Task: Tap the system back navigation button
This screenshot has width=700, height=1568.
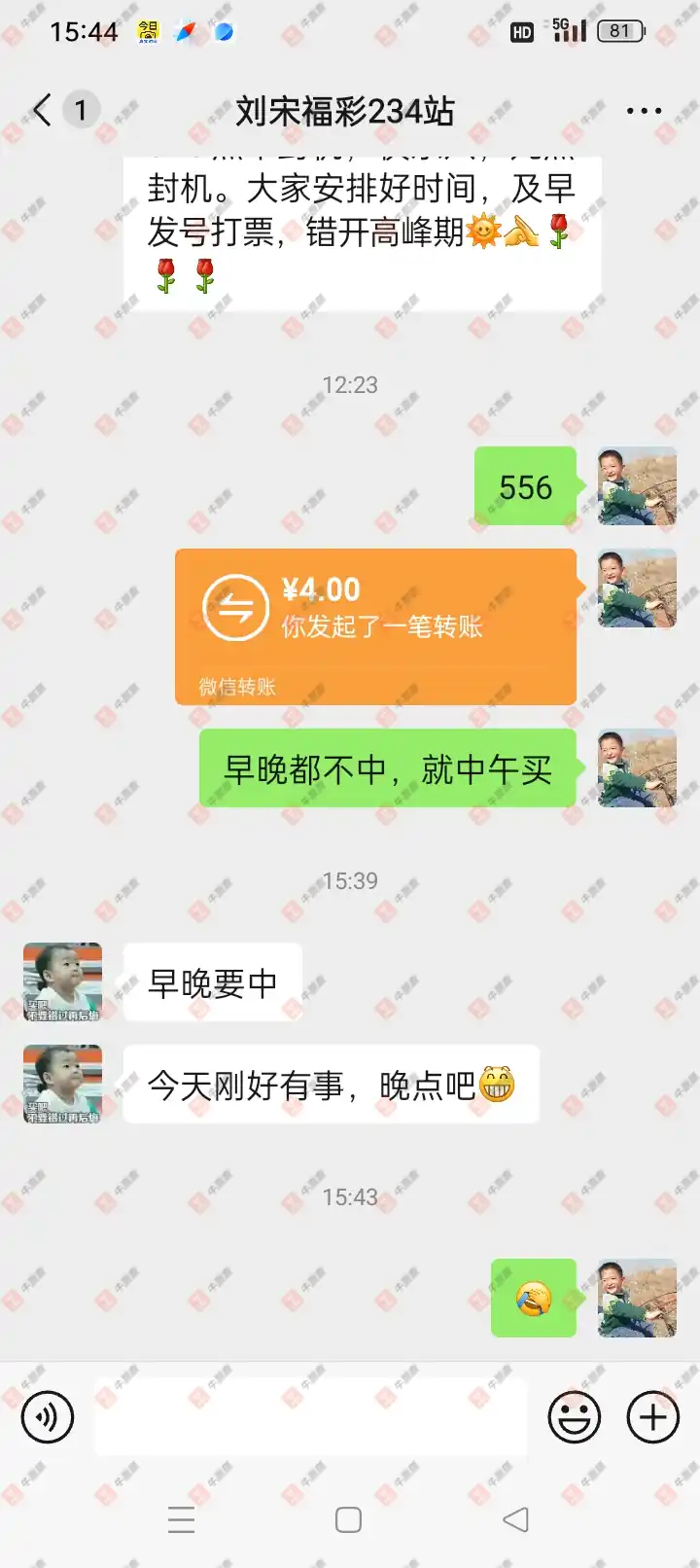Action: click(x=515, y=1519)
